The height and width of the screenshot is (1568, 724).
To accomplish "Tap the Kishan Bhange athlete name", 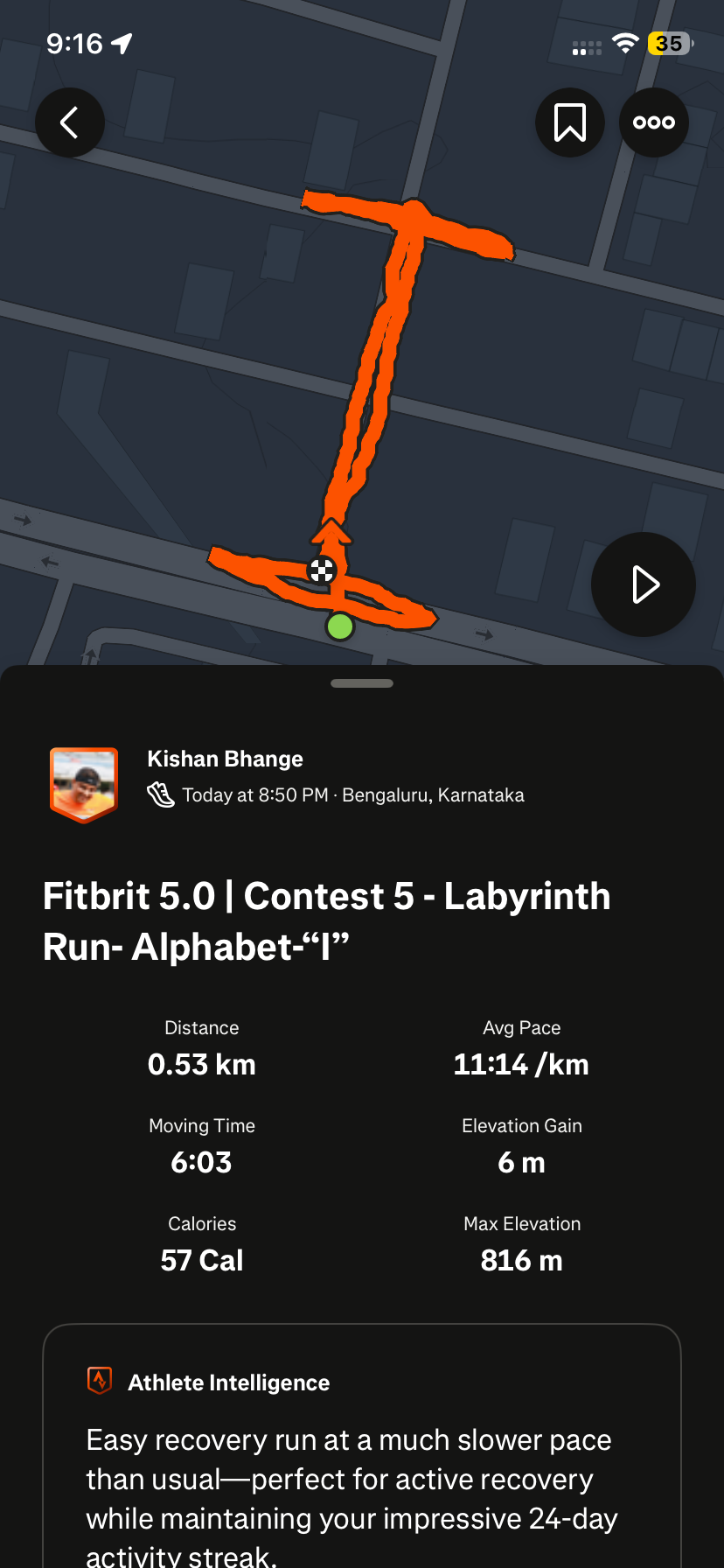I will click(x=225, y=759).
